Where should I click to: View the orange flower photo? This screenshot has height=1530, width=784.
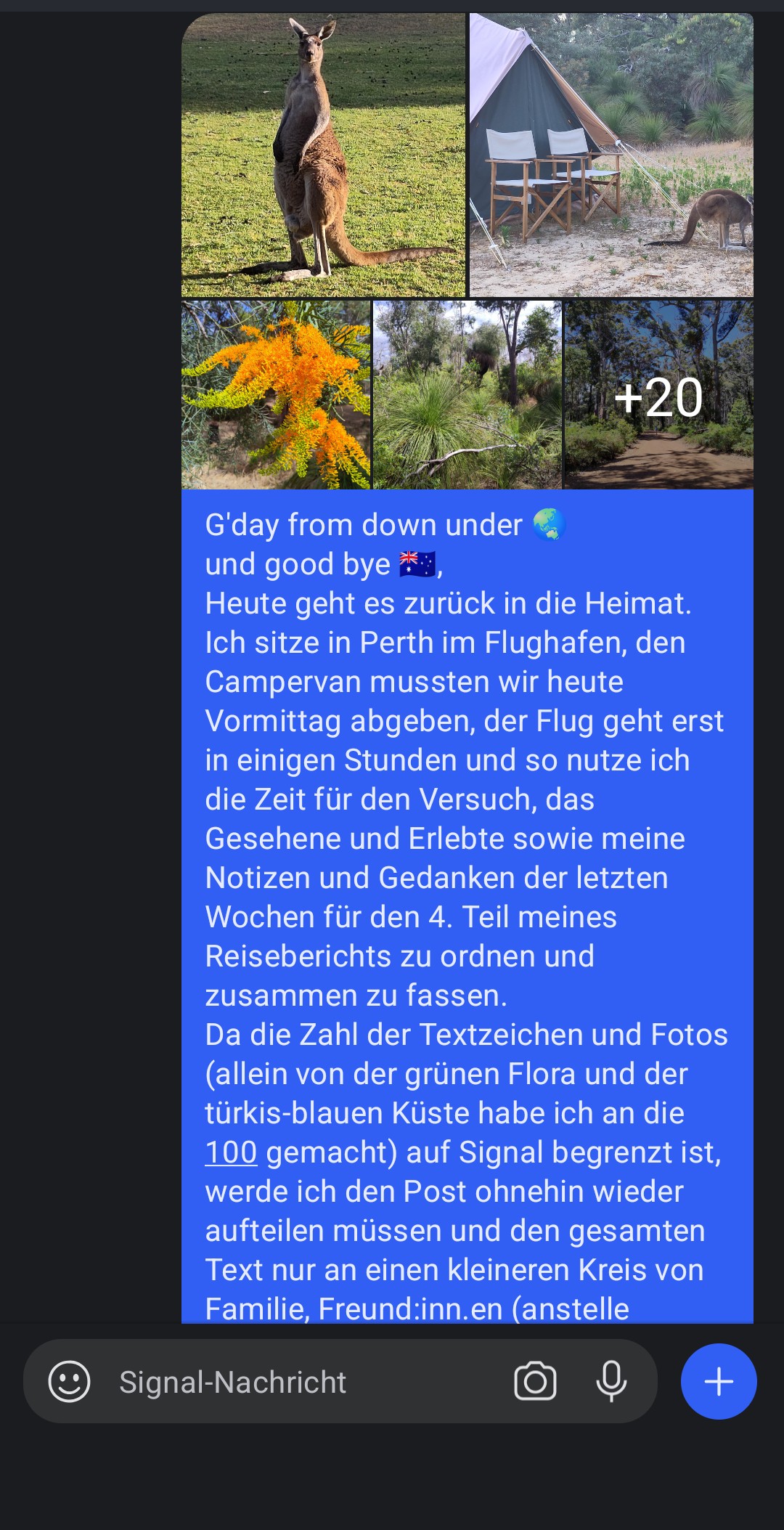pos(276,394)
